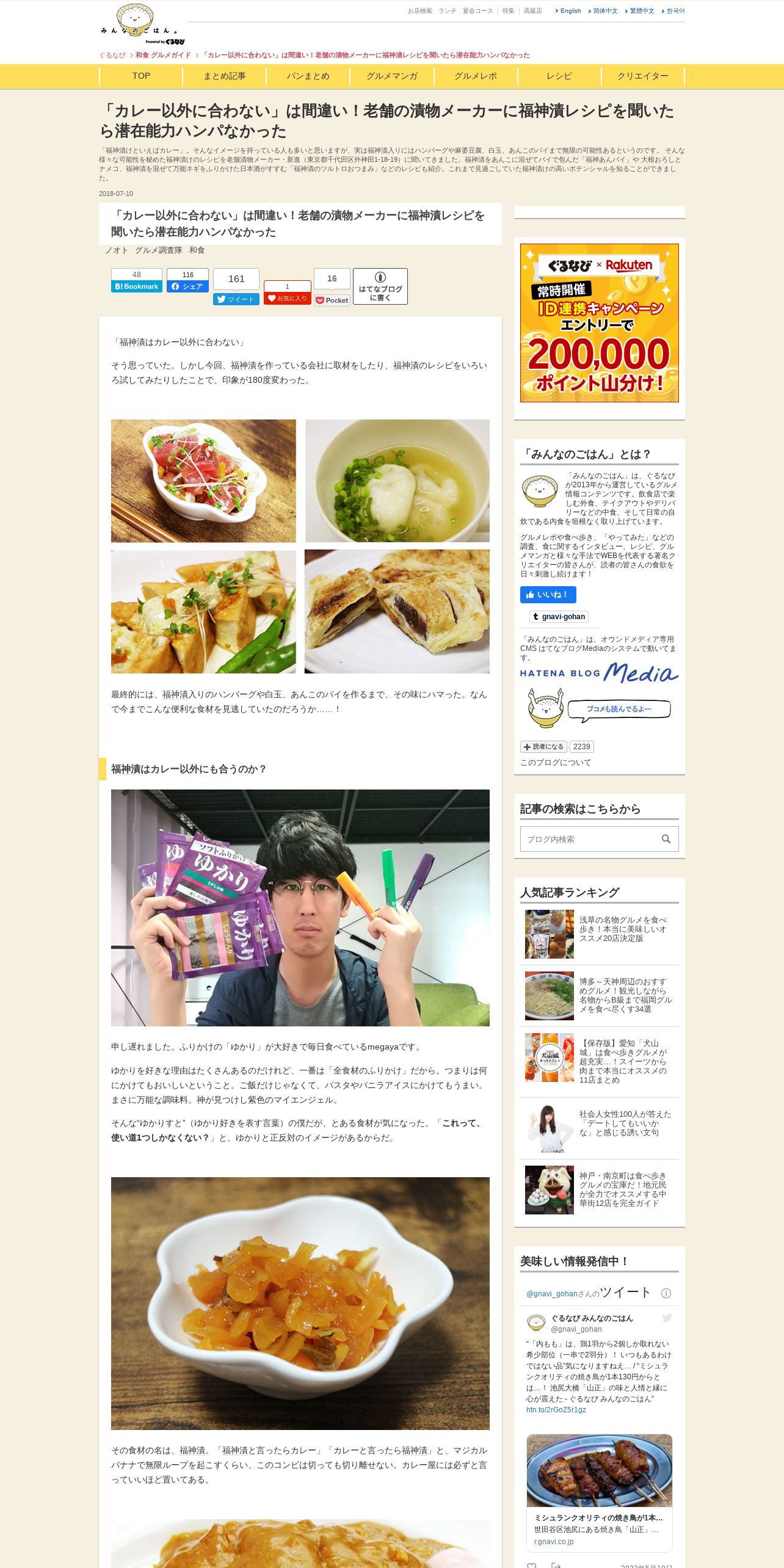Switch language to English
Viewport: 784px width, 1568px height.
tap(570, 11)
